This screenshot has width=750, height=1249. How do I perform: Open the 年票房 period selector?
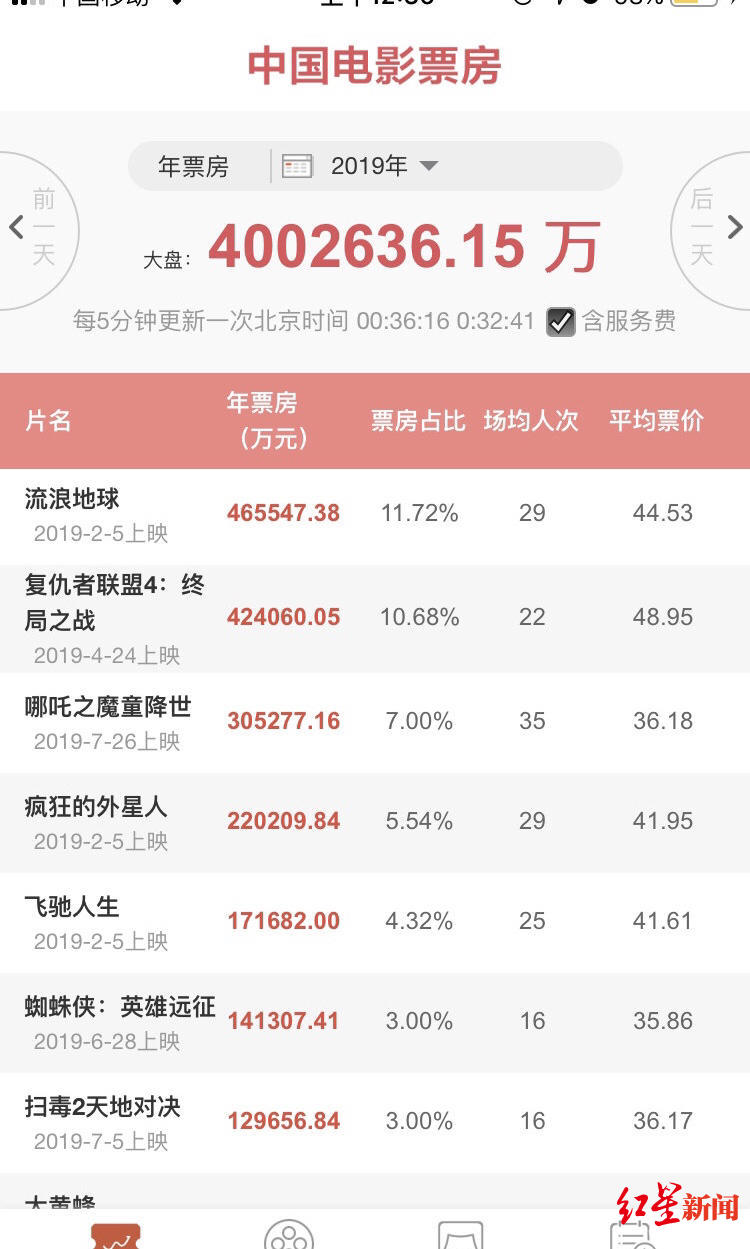click(x=194, y=166)
